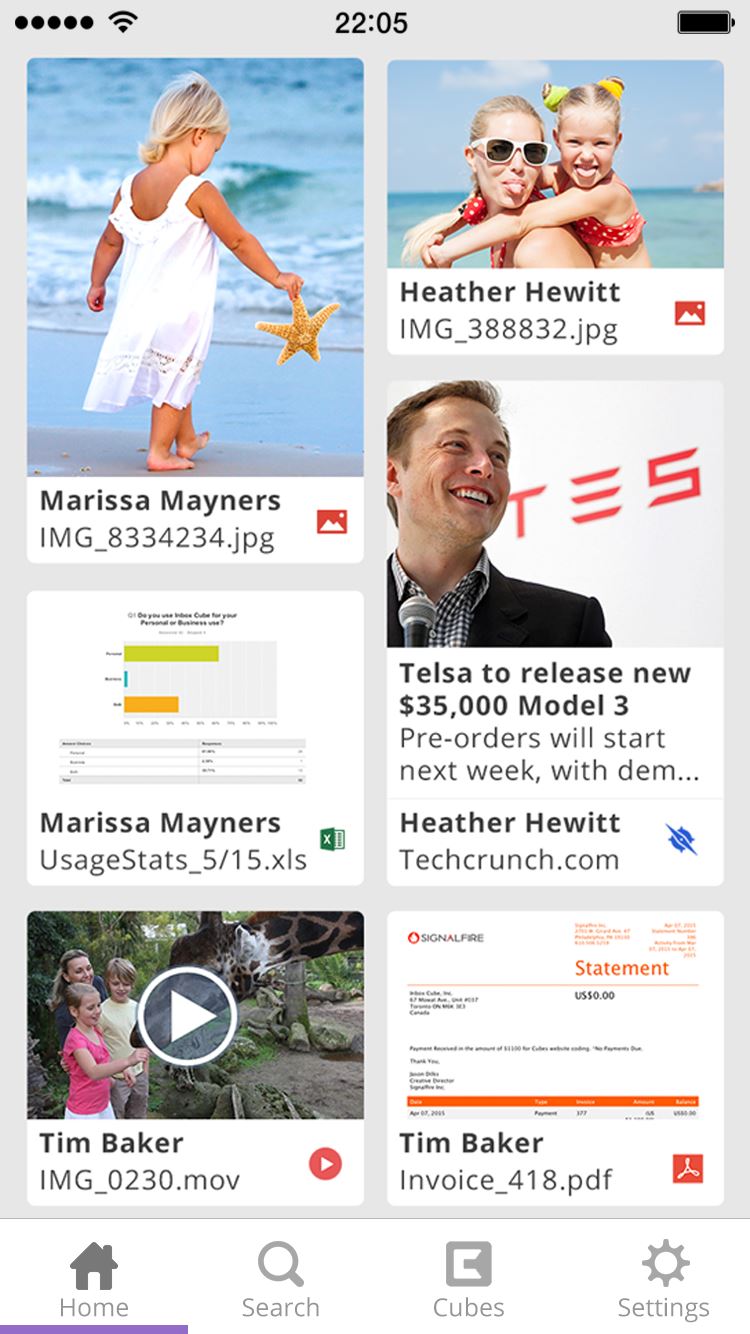Open the Settings tab
Image resolution: width=750 pixels, height=1334 pixels.
[663, 1280]
